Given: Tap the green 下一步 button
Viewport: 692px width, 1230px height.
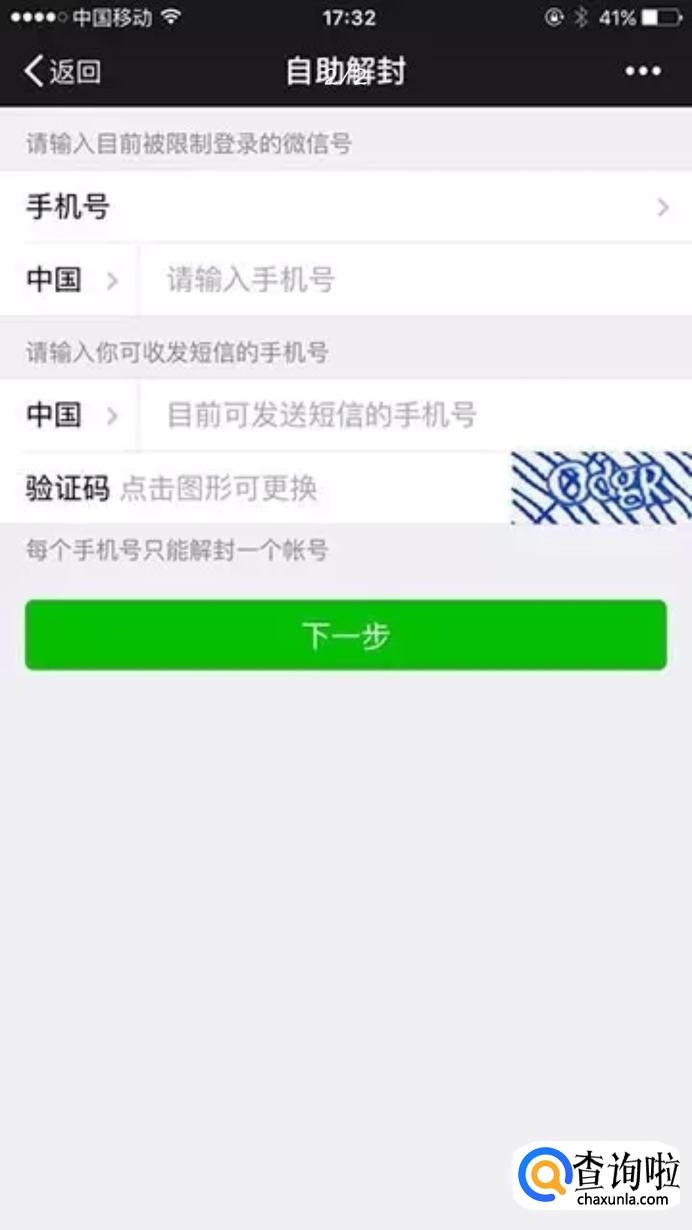Looking at the screenshot, I should click(x=346, y=635).
